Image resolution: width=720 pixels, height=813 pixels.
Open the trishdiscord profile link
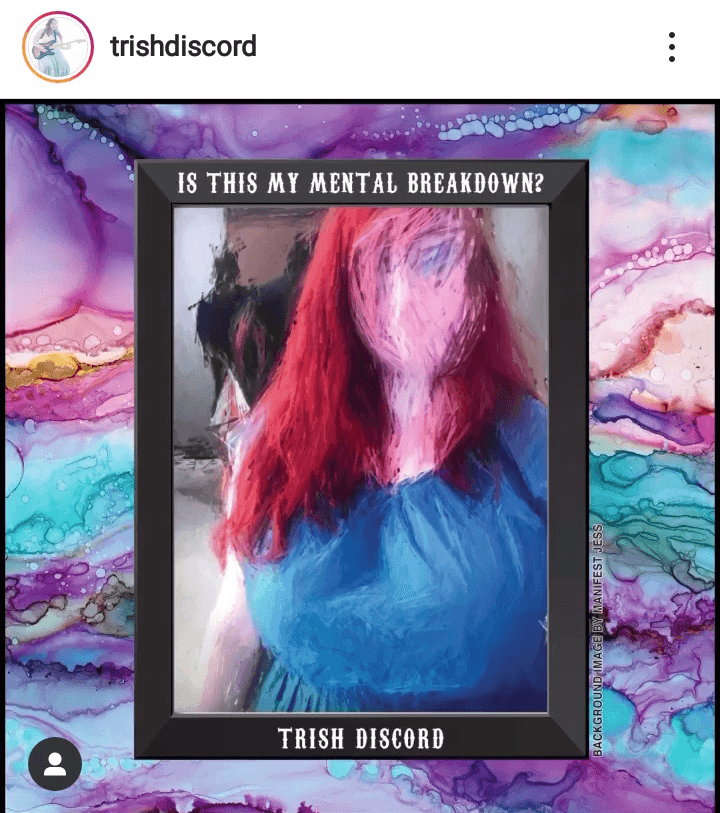183,46
